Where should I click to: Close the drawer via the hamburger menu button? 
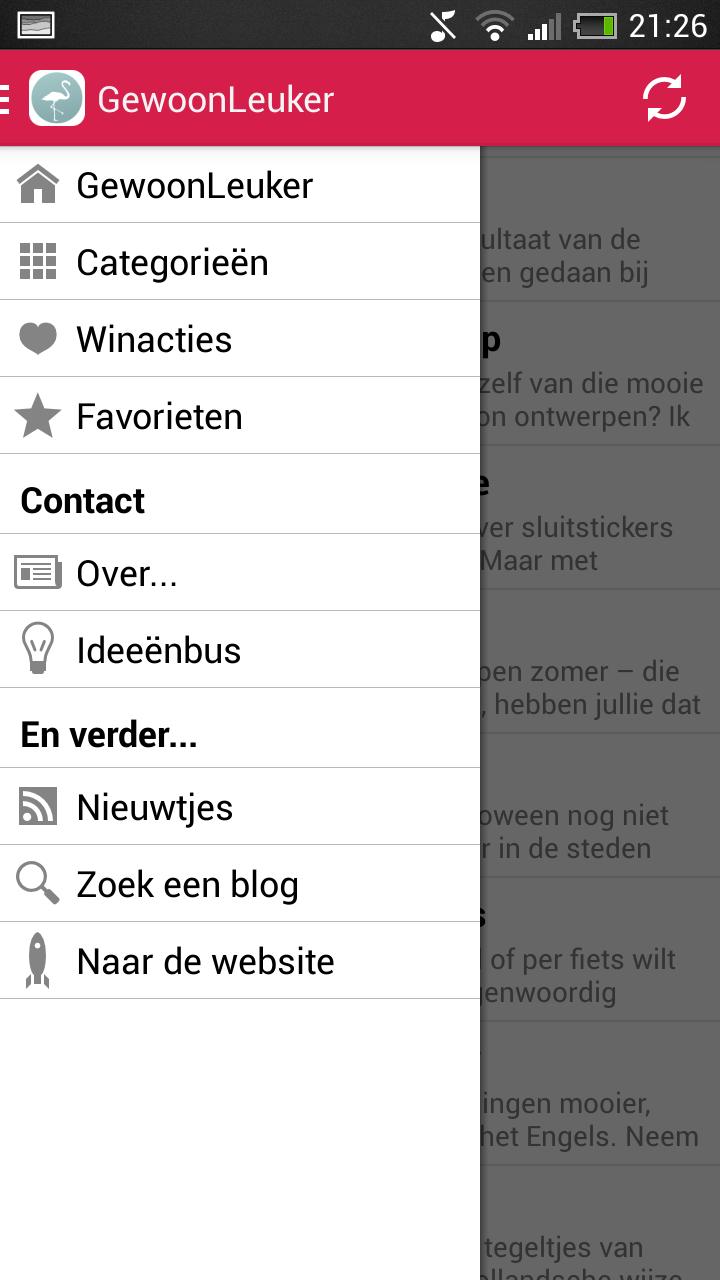tap(8, 98)
